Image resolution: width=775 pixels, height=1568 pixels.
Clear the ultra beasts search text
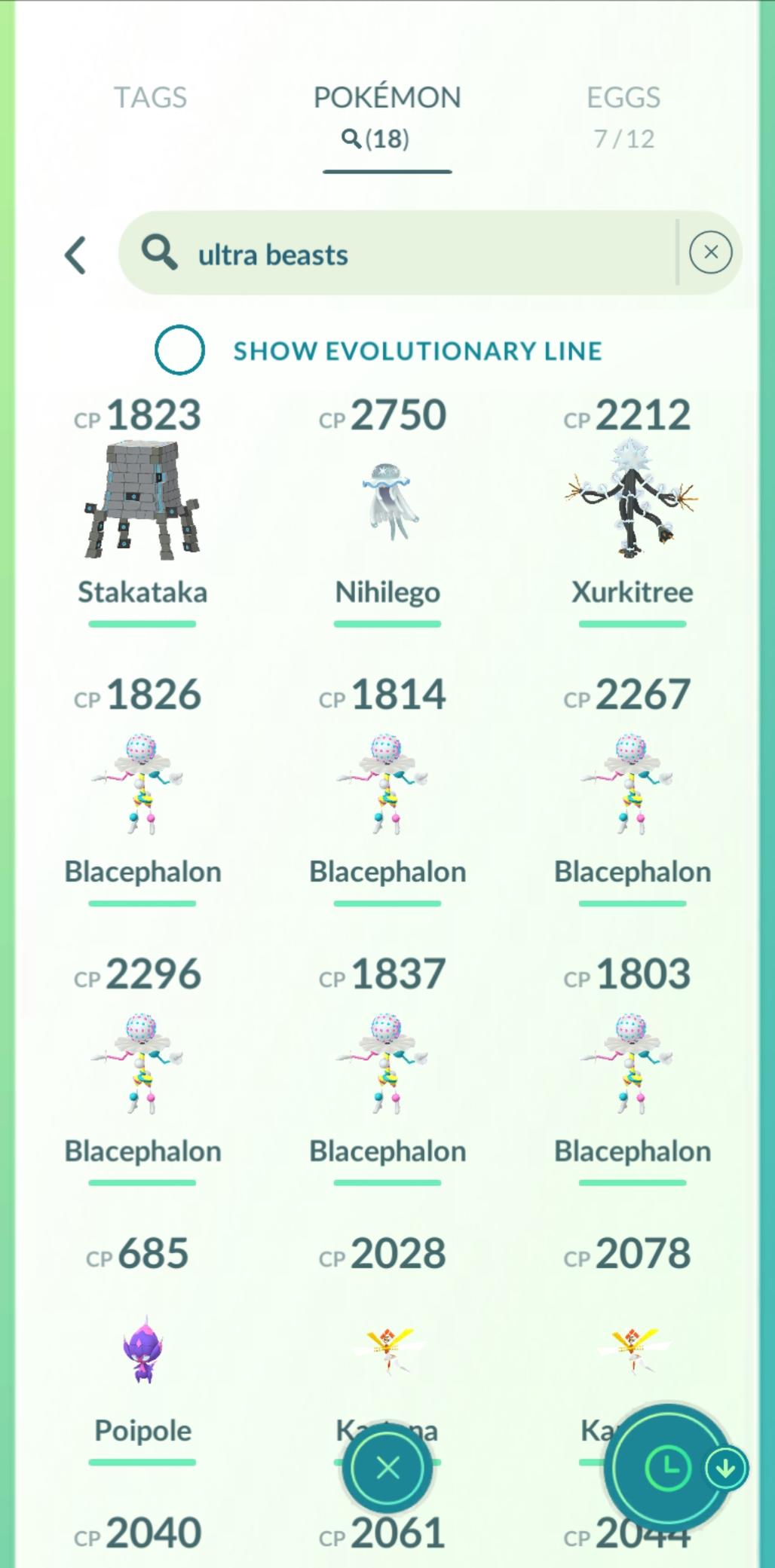710,252
